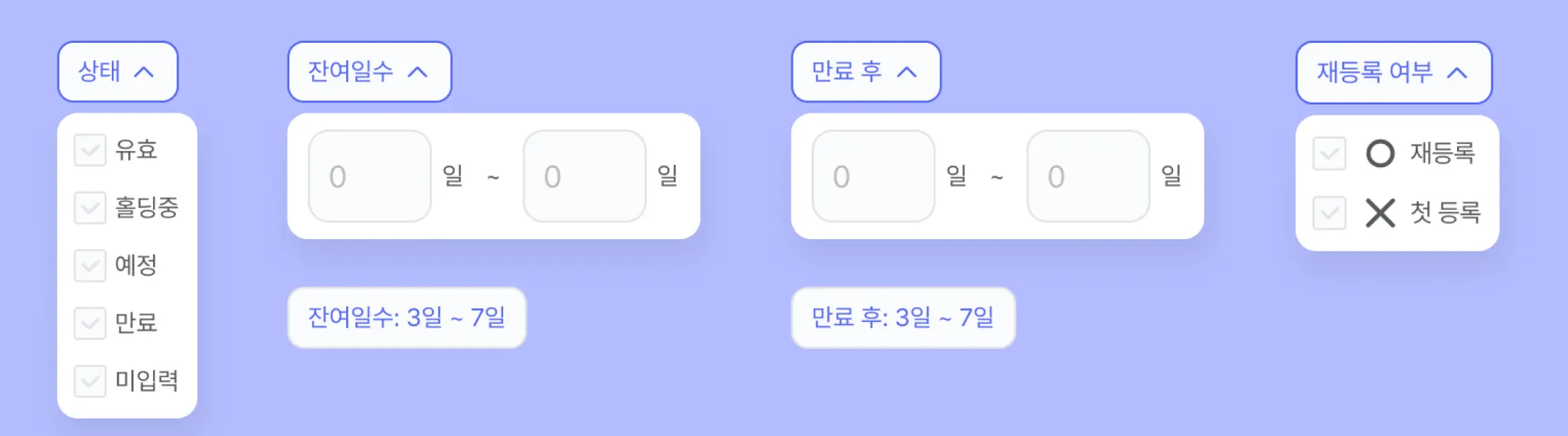Check the 홀딩중 checkbox

90,208
